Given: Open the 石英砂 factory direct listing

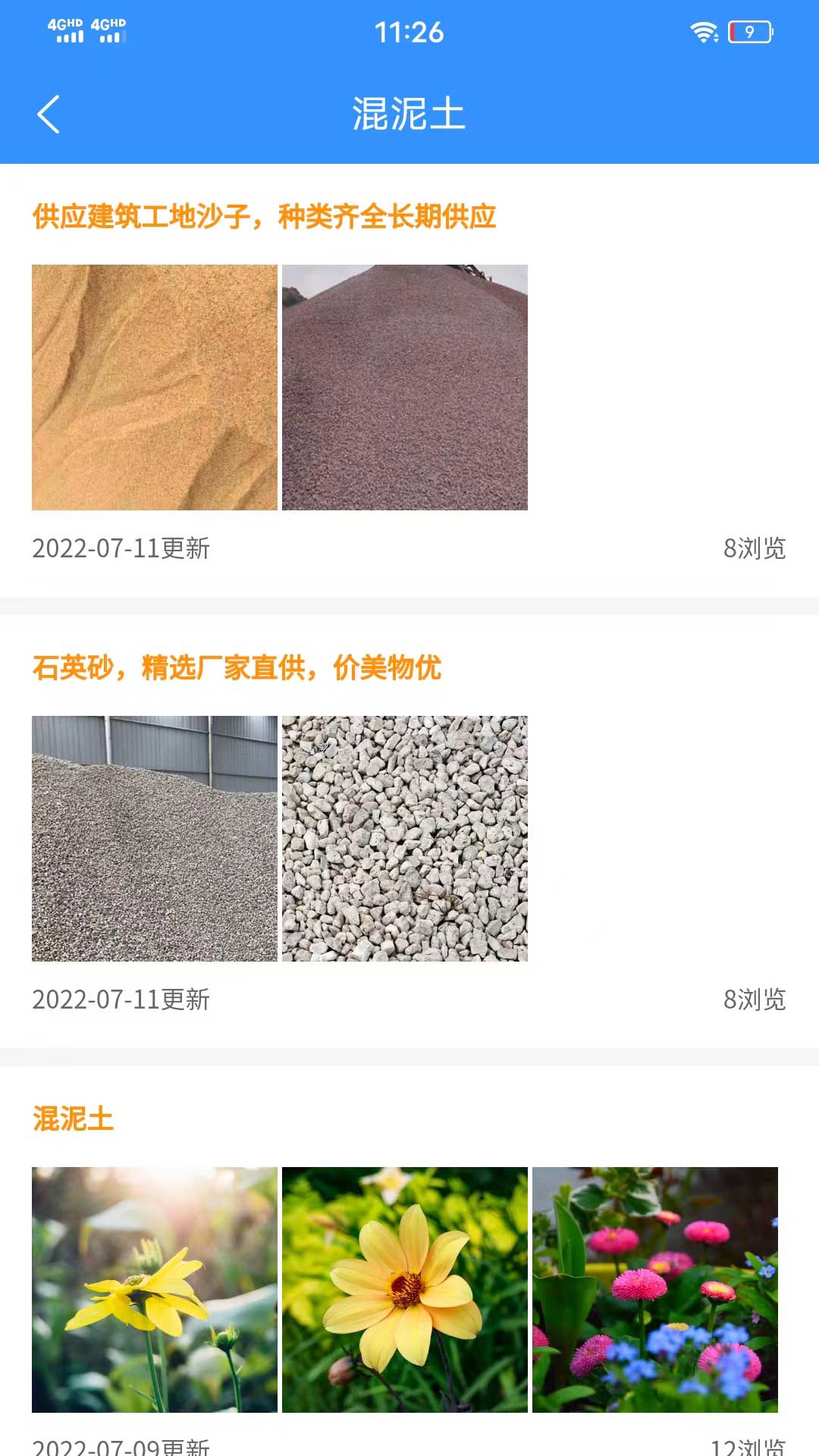Looking at the screenshot, I should click(x=237, y=668).
